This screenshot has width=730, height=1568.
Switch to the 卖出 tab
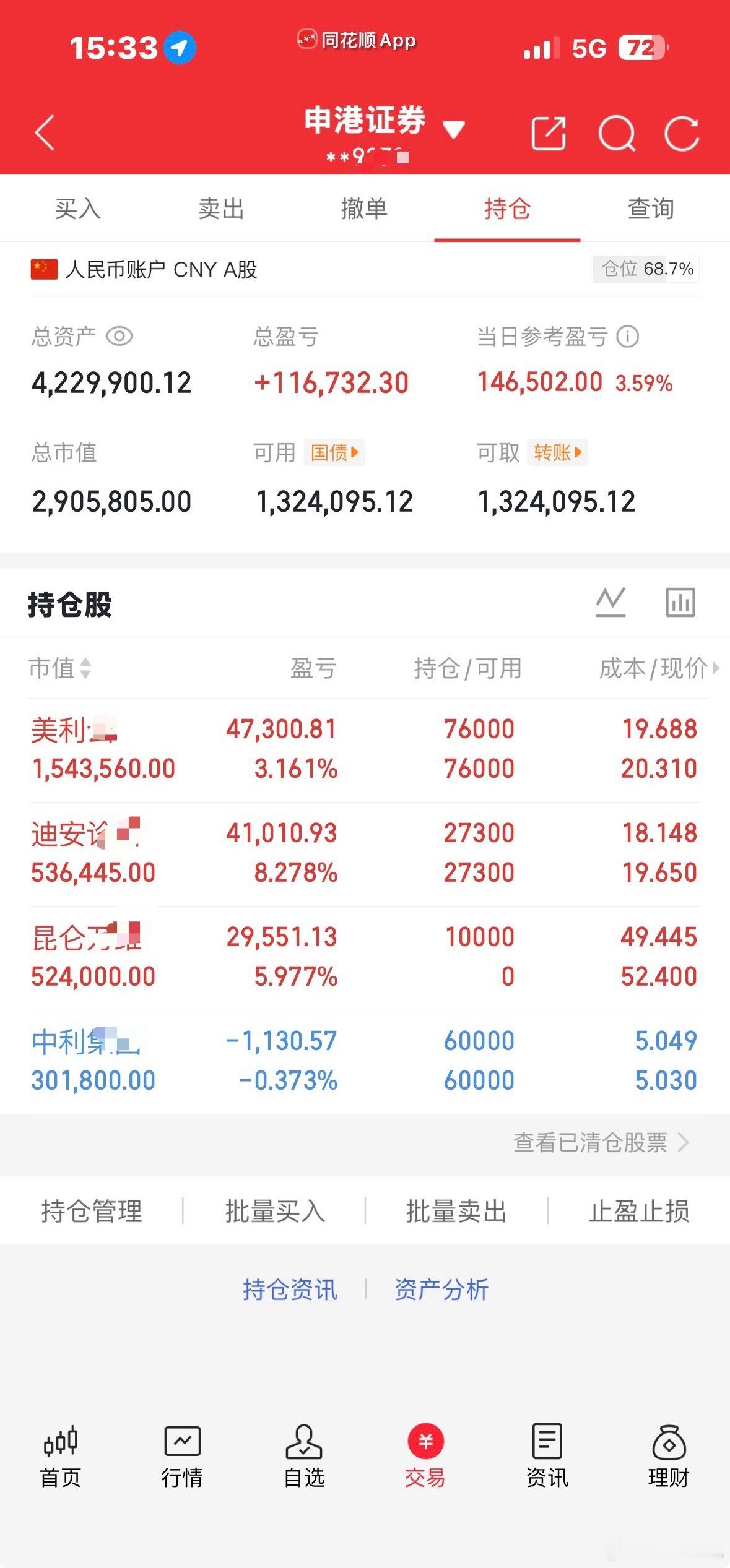coord(221,209)
